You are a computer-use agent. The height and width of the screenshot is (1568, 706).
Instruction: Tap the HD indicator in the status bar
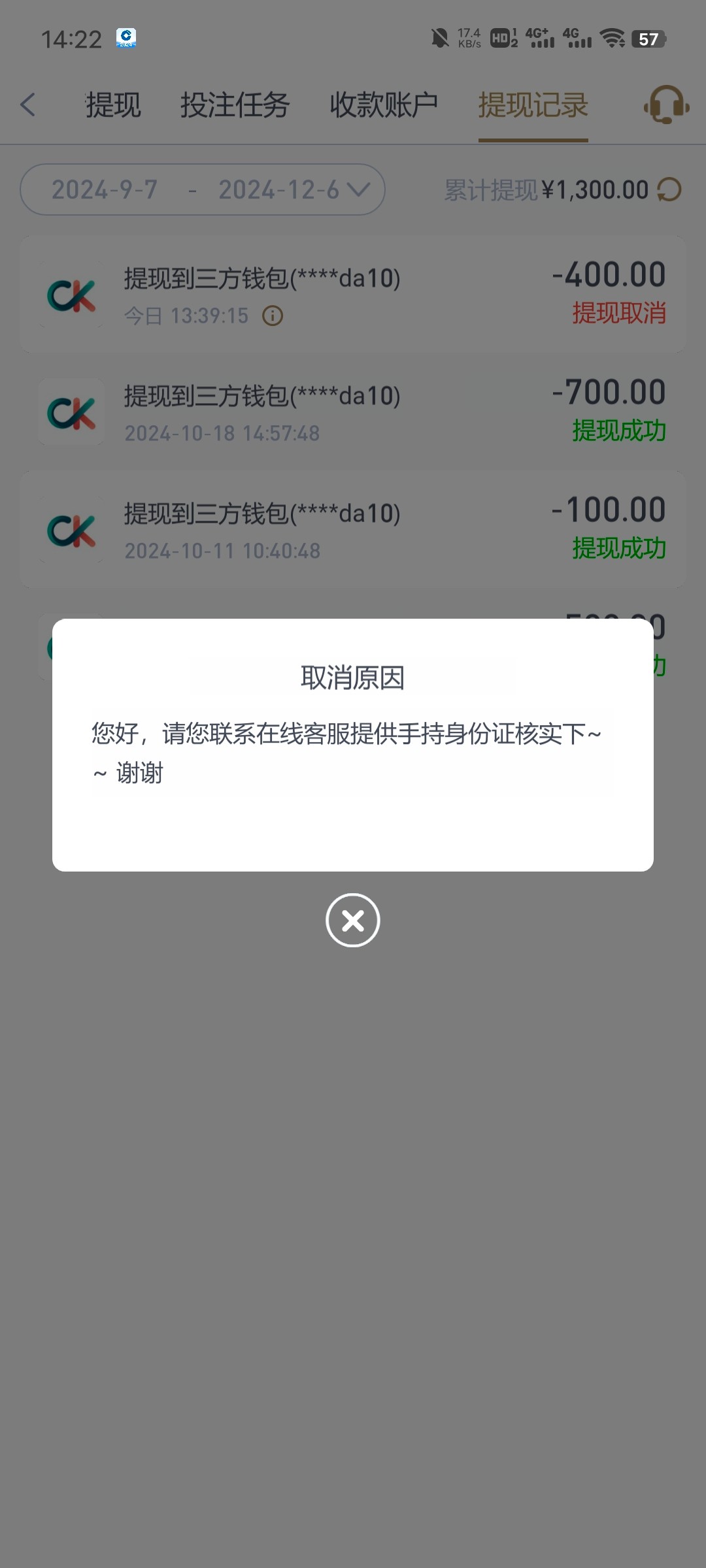502,39
